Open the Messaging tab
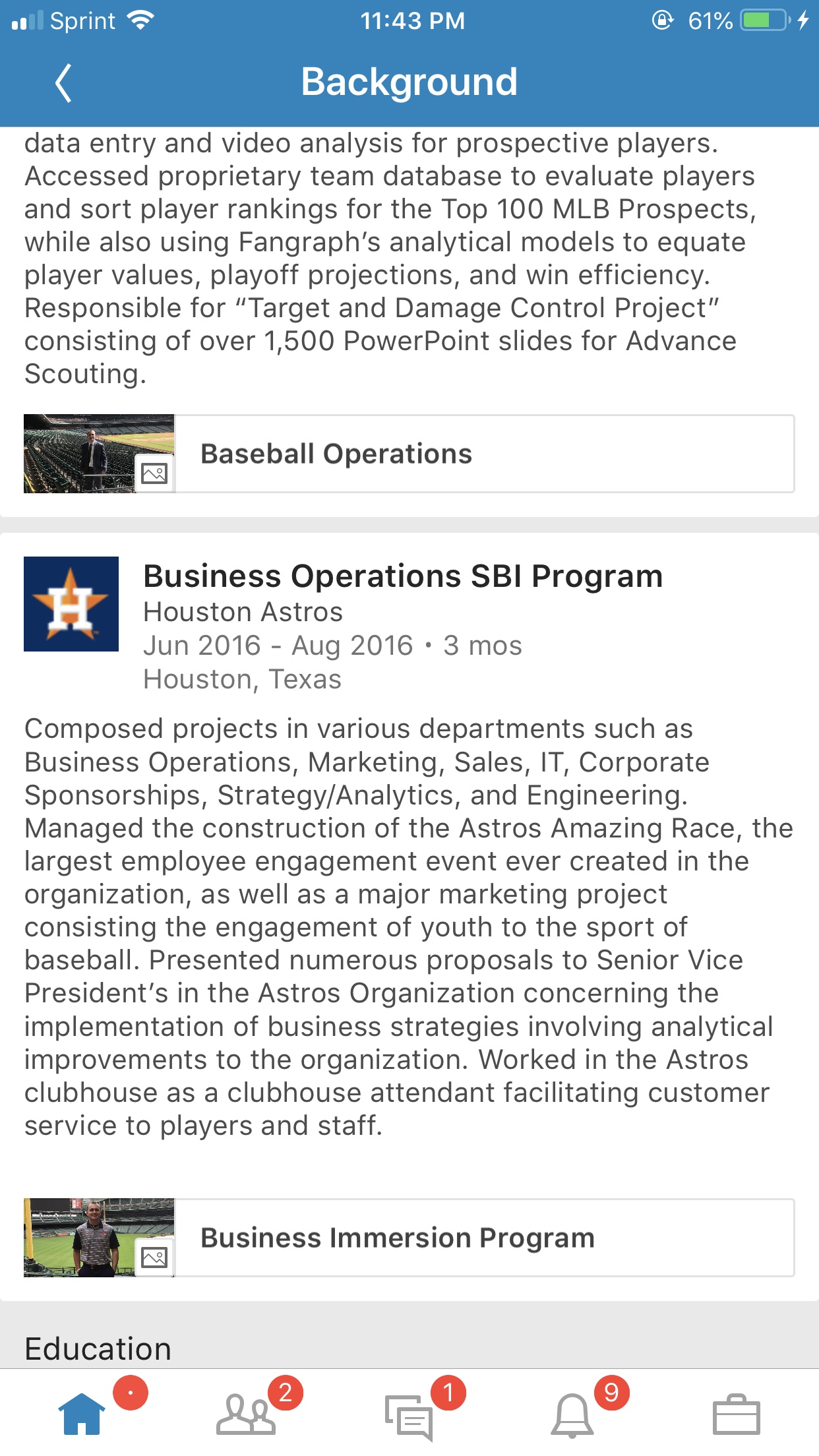819x1456 pixels. (409, 1414)
